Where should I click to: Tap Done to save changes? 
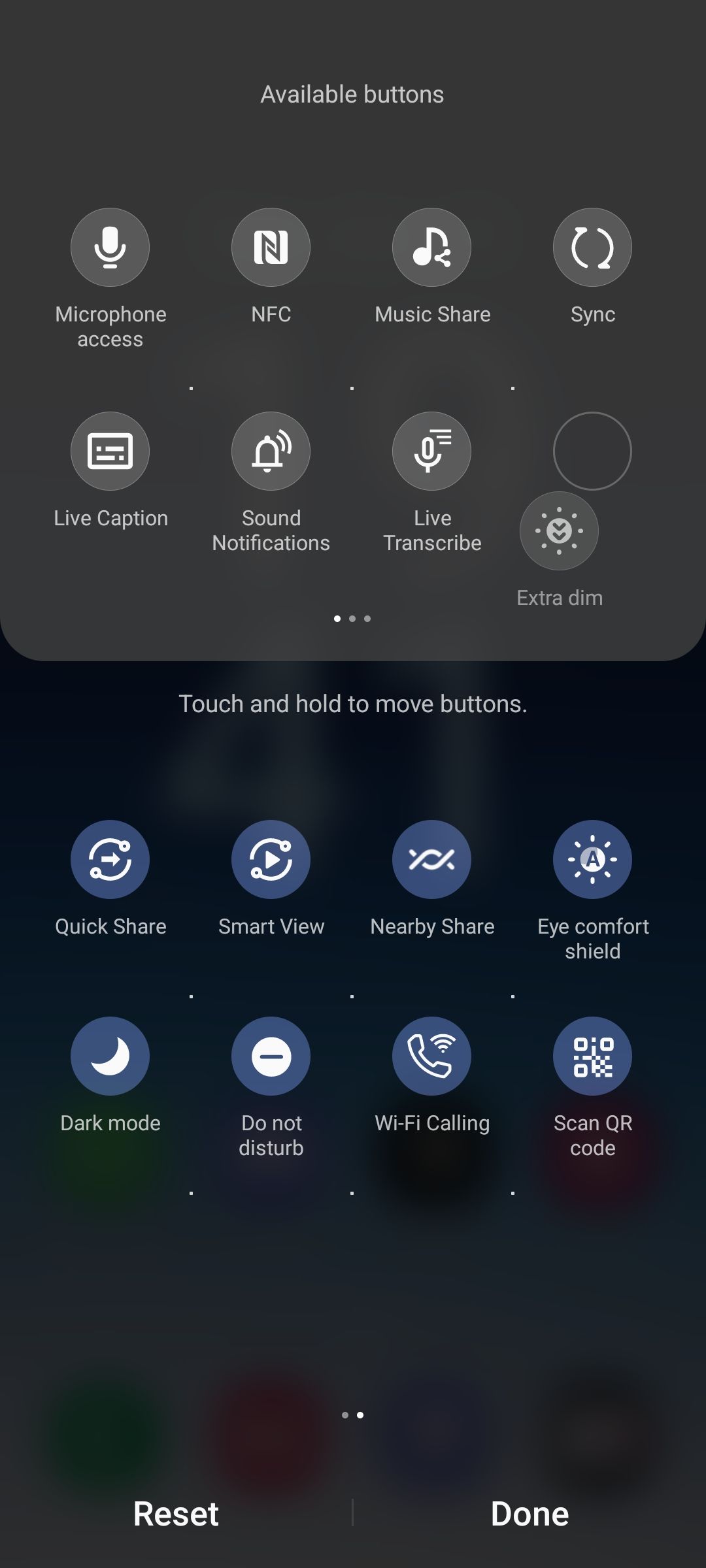point(529,1513)
